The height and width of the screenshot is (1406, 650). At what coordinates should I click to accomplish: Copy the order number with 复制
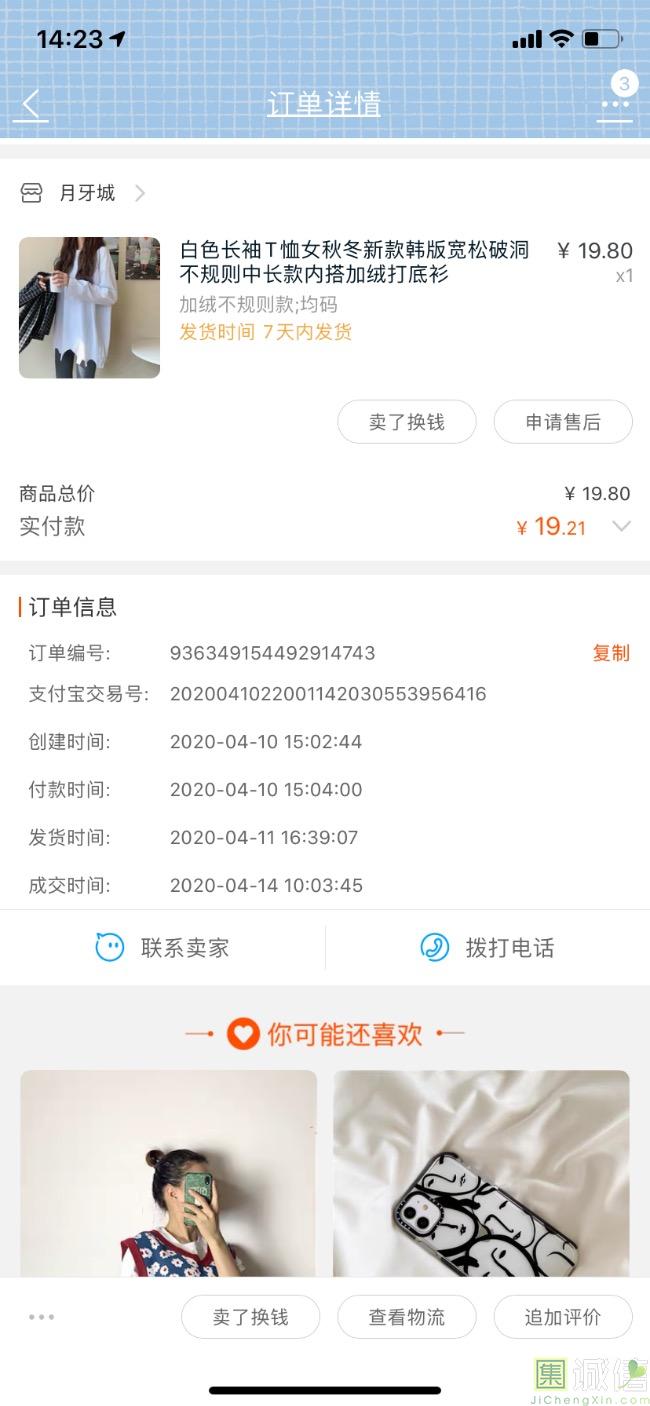tap(611, 653)
